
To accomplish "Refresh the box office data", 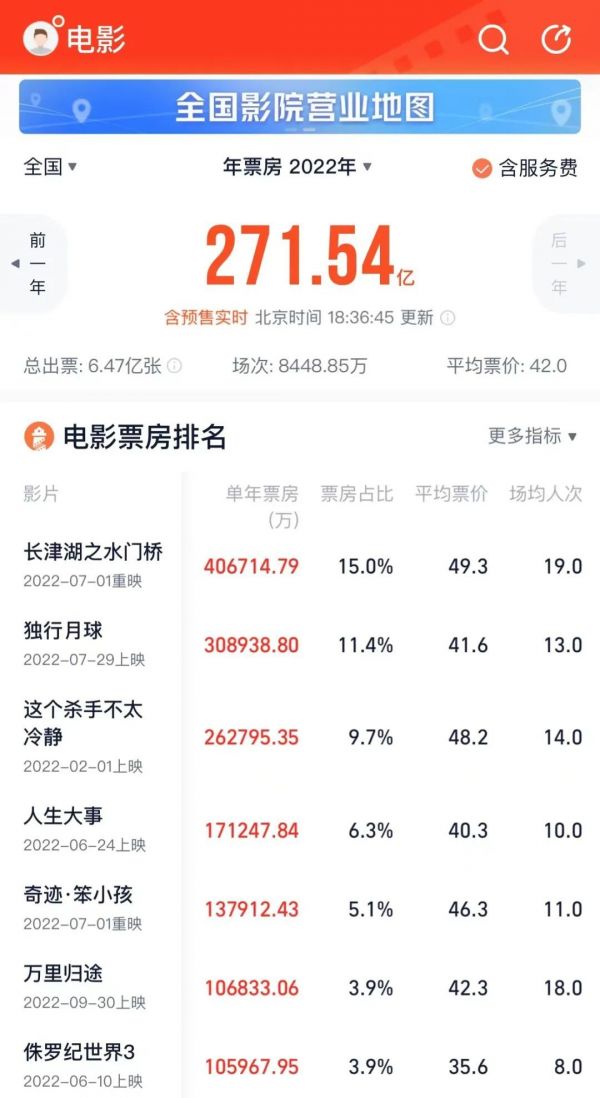I will point(556,39).
